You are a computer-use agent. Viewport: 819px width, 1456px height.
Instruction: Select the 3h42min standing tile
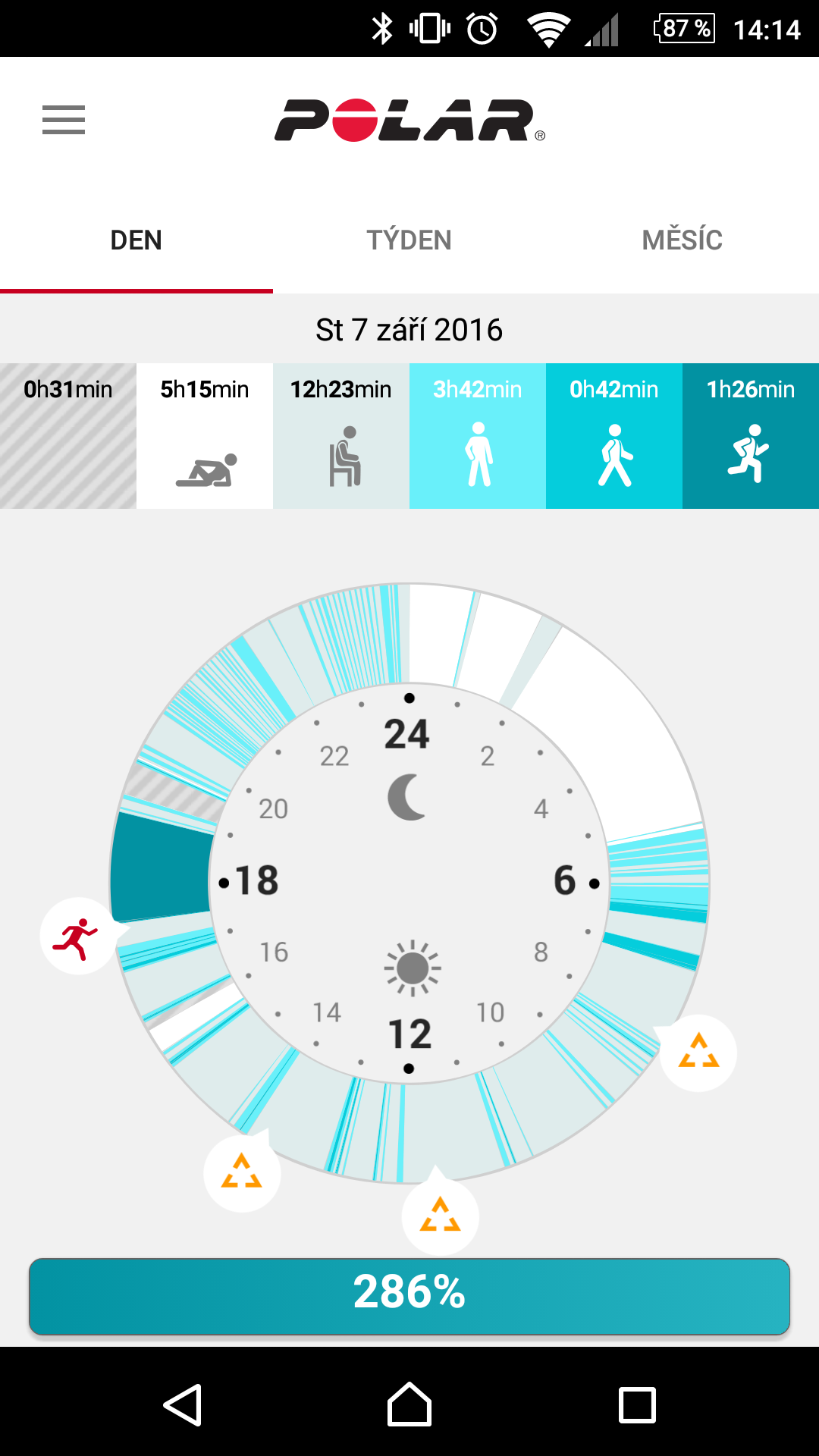478,436
